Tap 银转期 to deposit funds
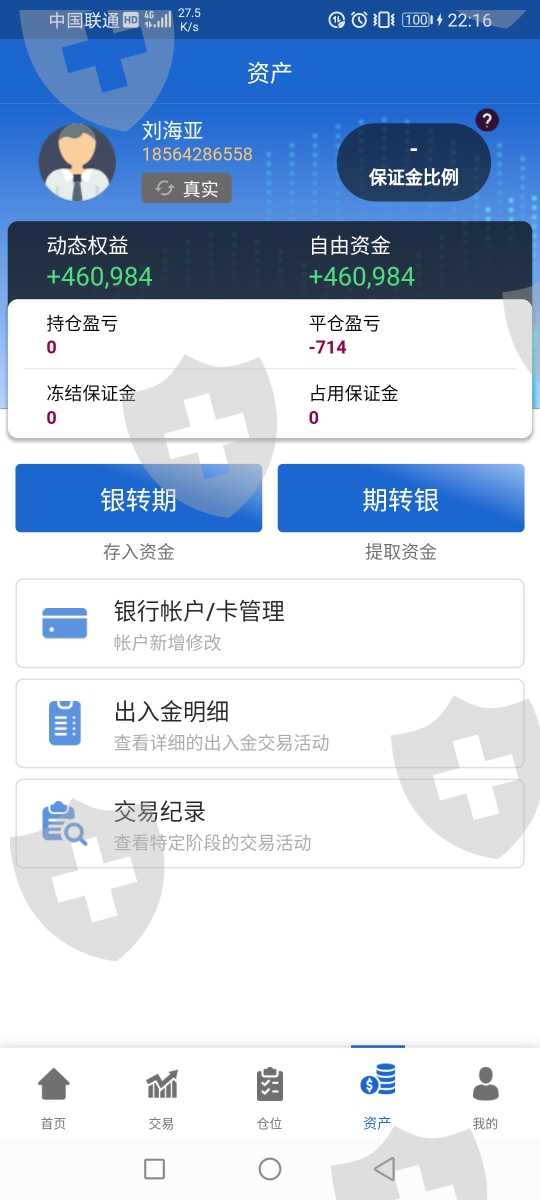The width and height of the screenshot is (540, 1200). pos(139,498)
